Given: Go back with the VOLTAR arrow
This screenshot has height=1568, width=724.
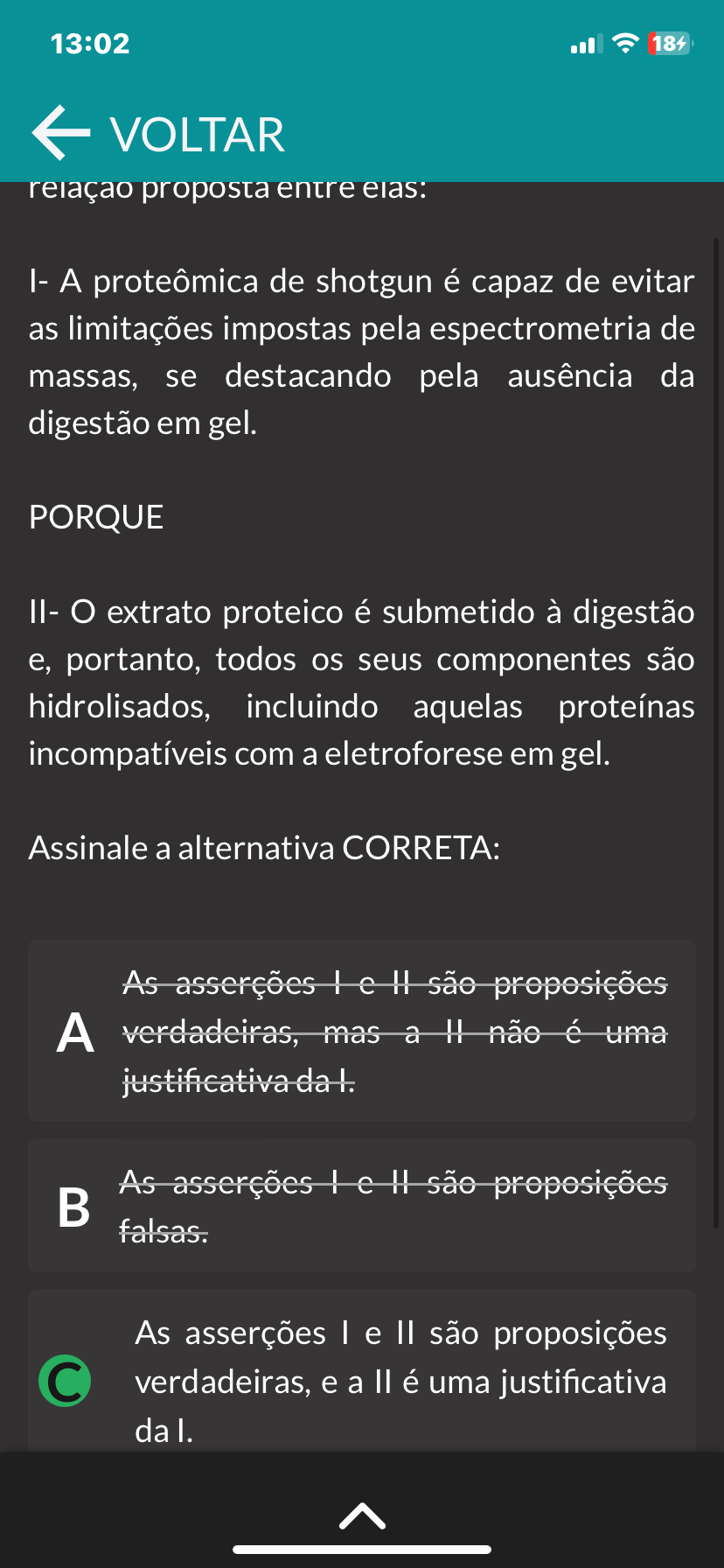Looking at the screenshot, I should coord(61,133).
